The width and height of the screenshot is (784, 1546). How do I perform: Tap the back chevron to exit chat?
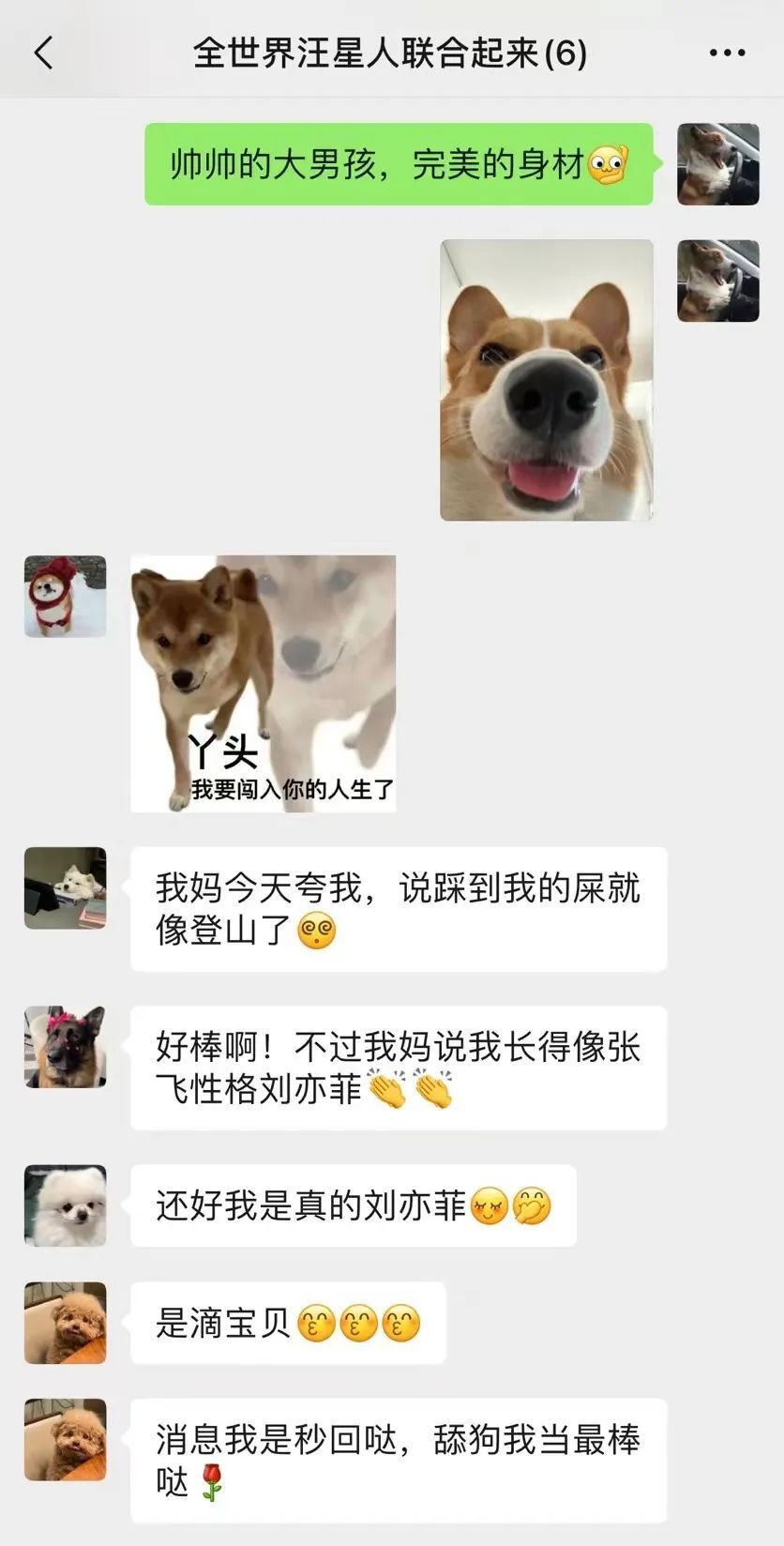(x=42, y=53)
